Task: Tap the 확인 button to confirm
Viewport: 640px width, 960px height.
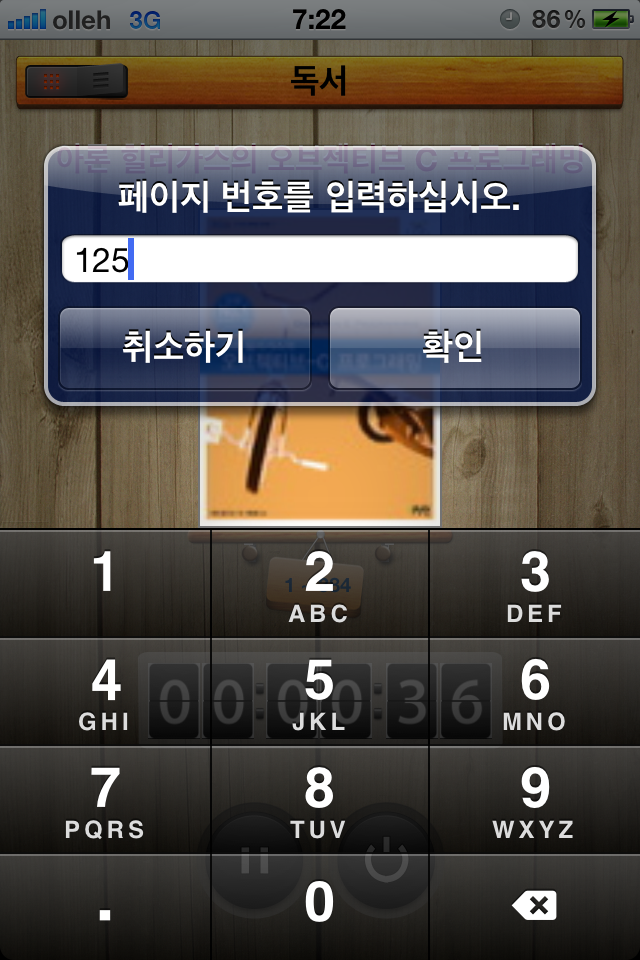Action: (x=454, y=348)
